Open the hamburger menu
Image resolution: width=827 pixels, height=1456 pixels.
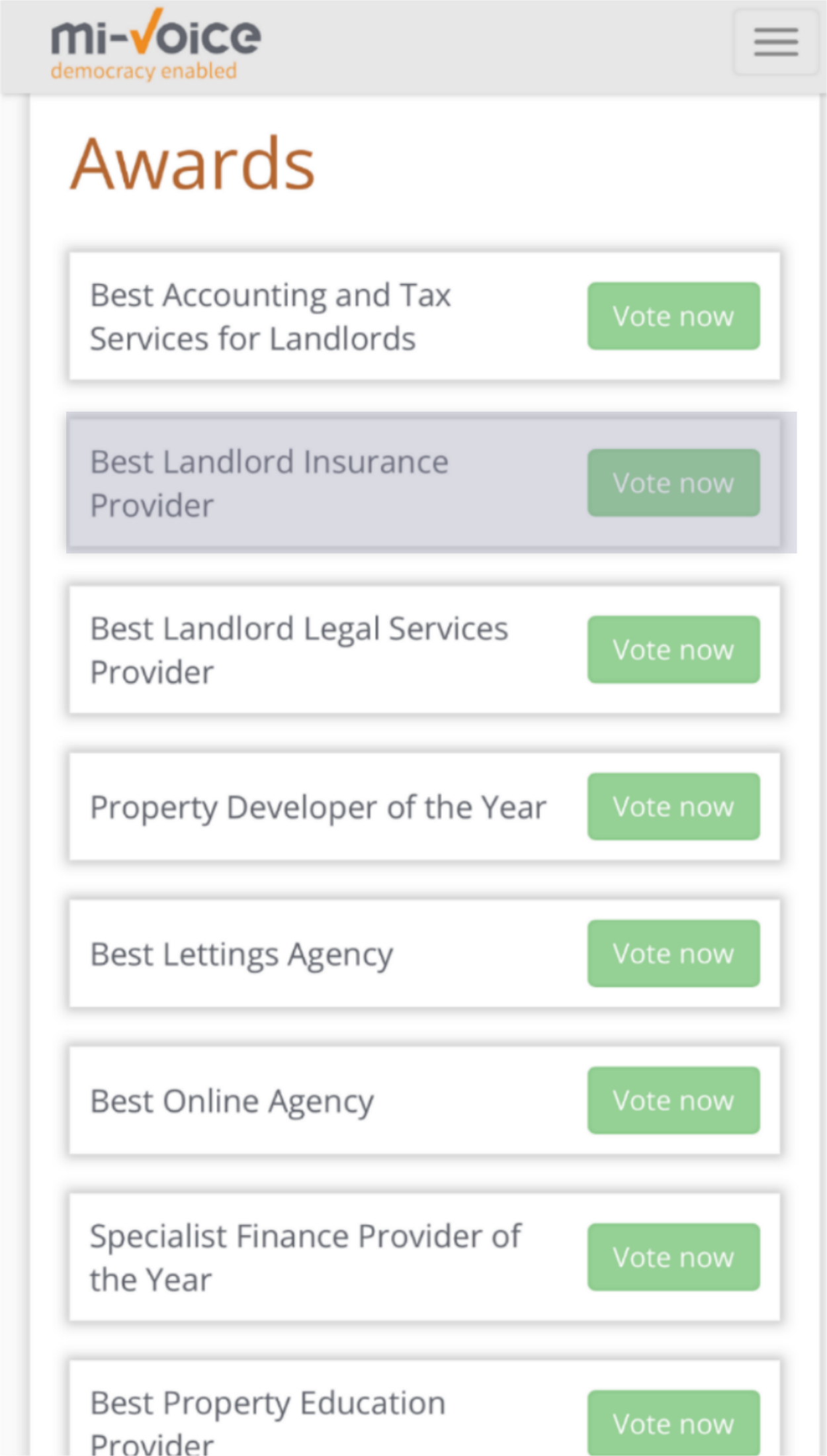[x=775, y=42]
